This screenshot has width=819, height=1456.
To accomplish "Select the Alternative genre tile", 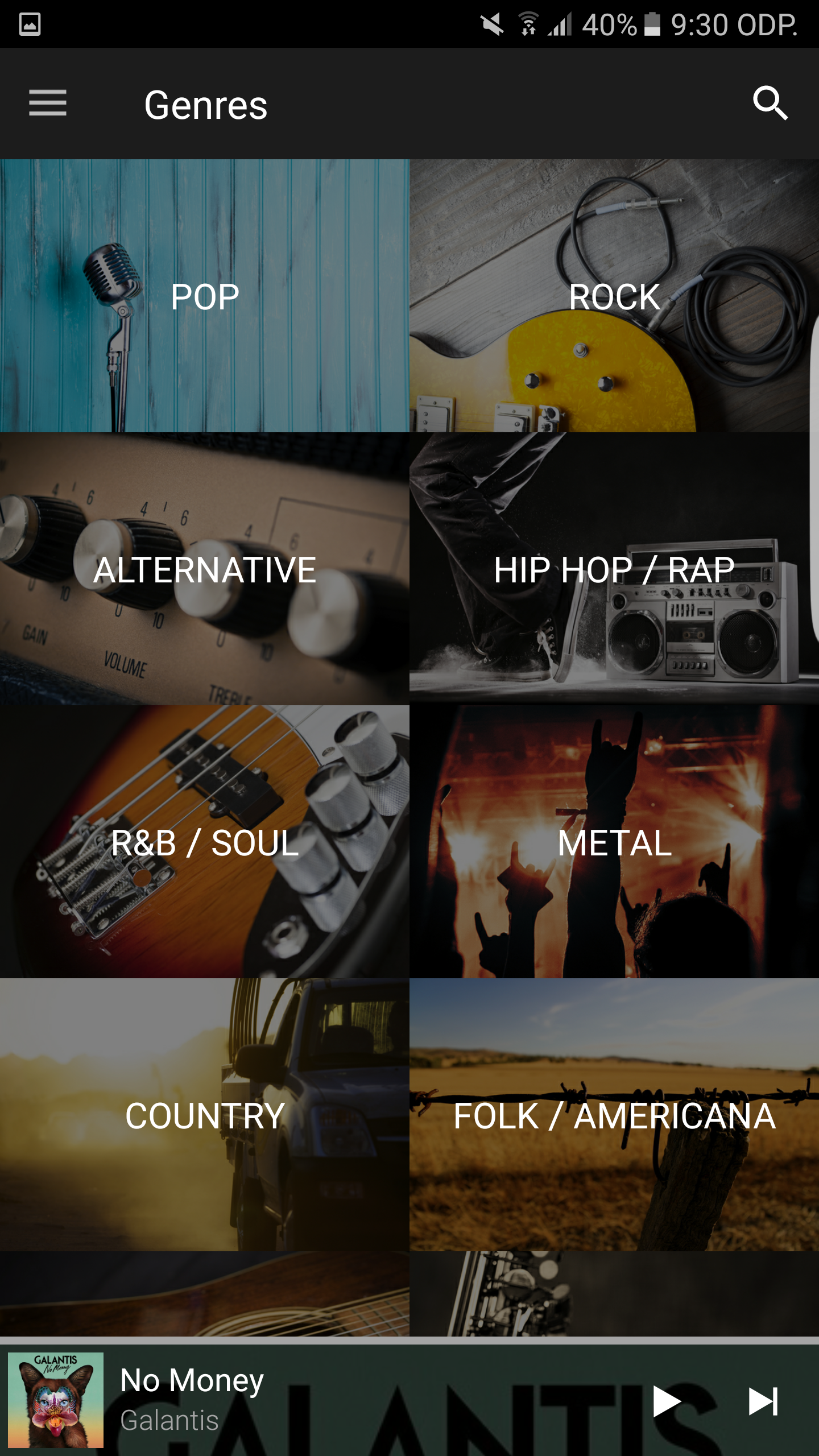I will pyautogui.click(x=205, y=569).
